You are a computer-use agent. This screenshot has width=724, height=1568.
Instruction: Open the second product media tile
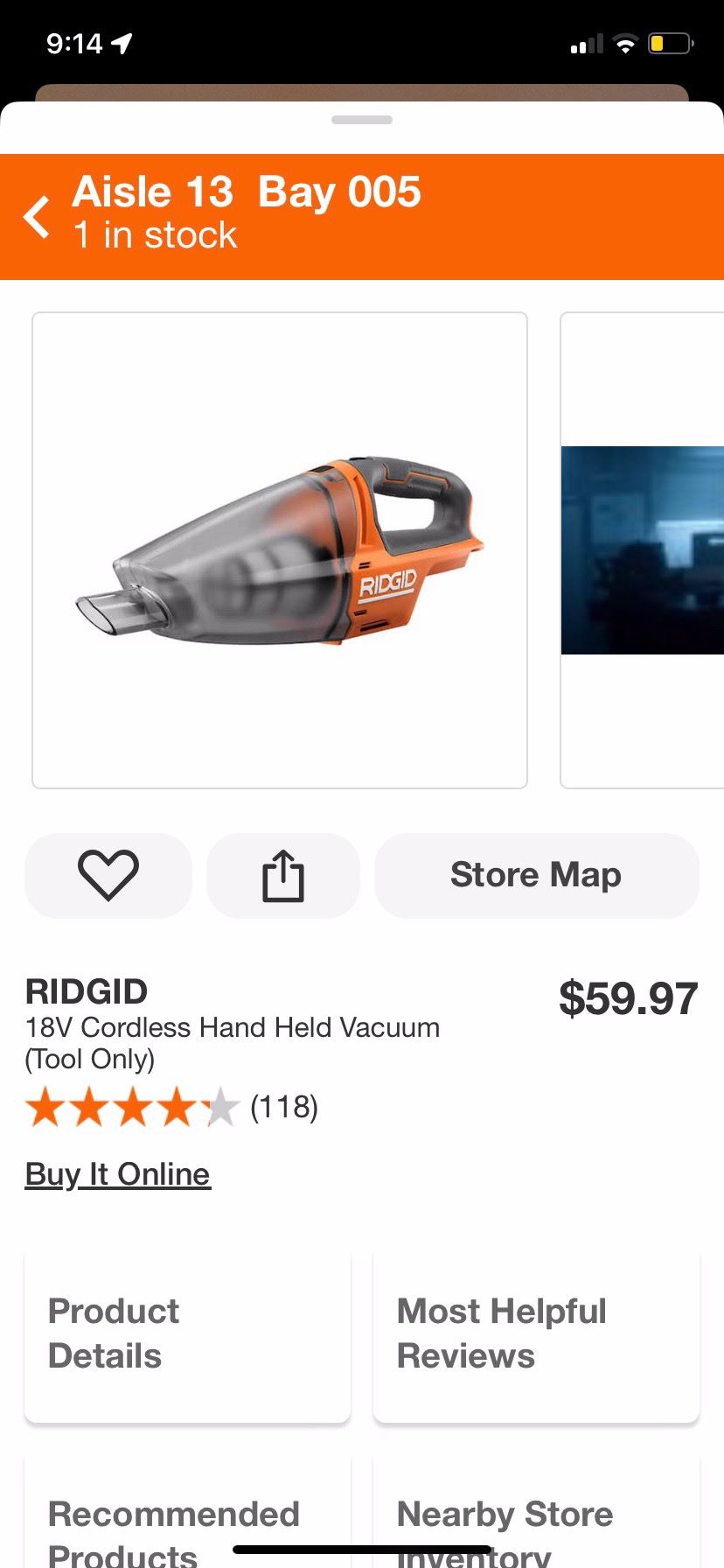[x=643, y=549]
